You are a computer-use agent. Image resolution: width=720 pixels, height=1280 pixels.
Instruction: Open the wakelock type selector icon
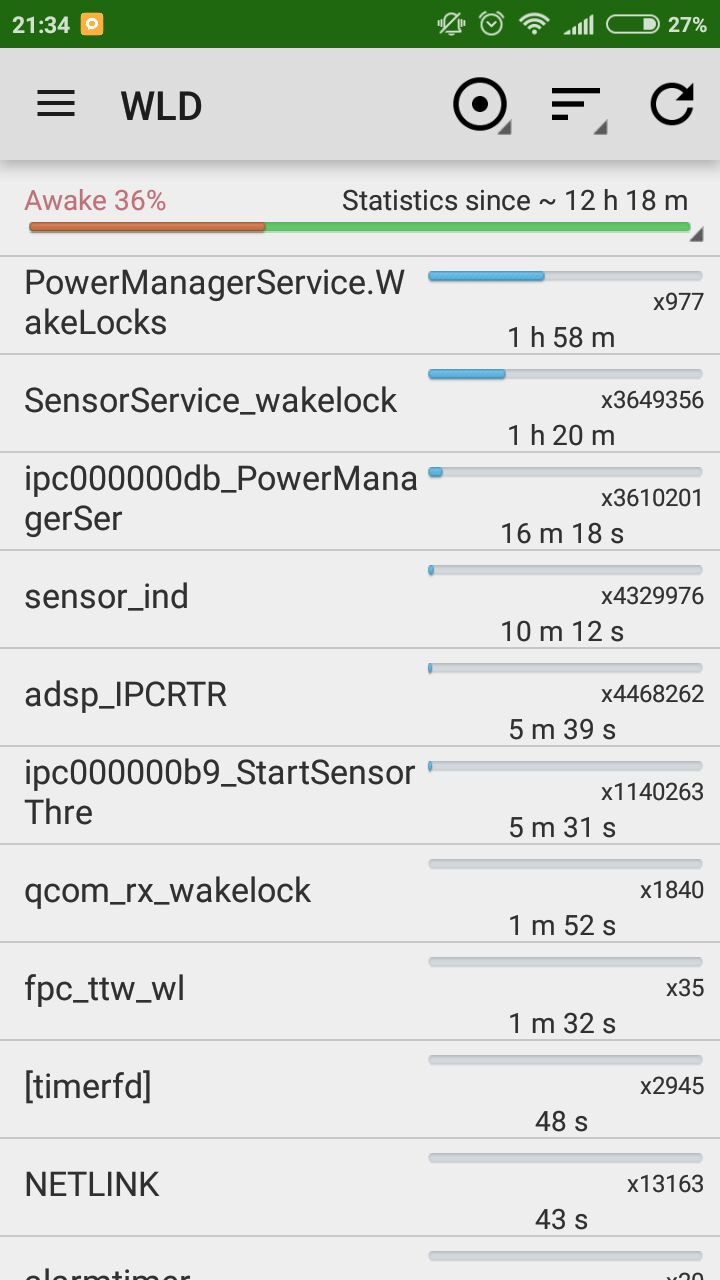(x=481, y=104)
